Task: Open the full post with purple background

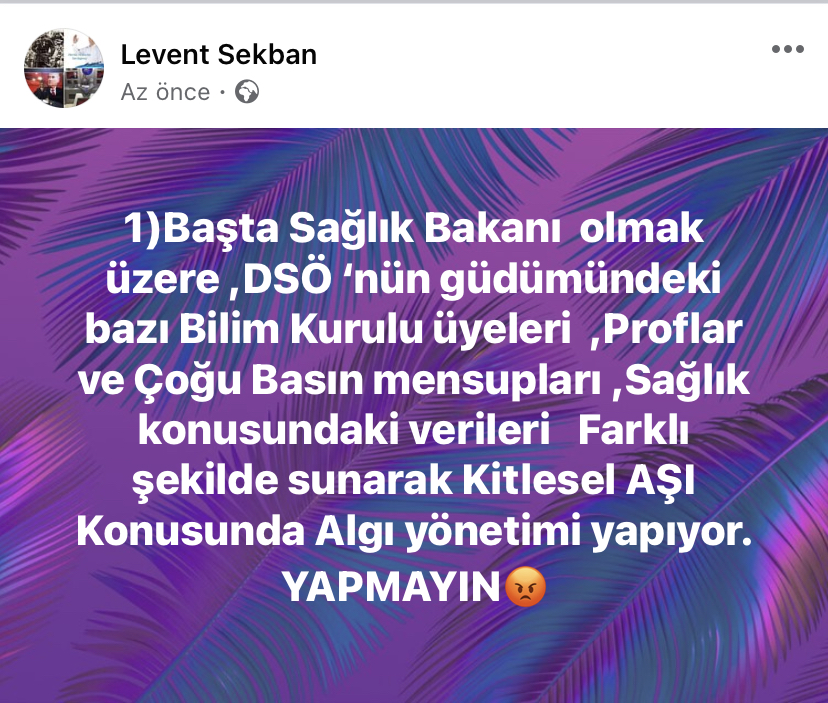Action: (414, 415)
